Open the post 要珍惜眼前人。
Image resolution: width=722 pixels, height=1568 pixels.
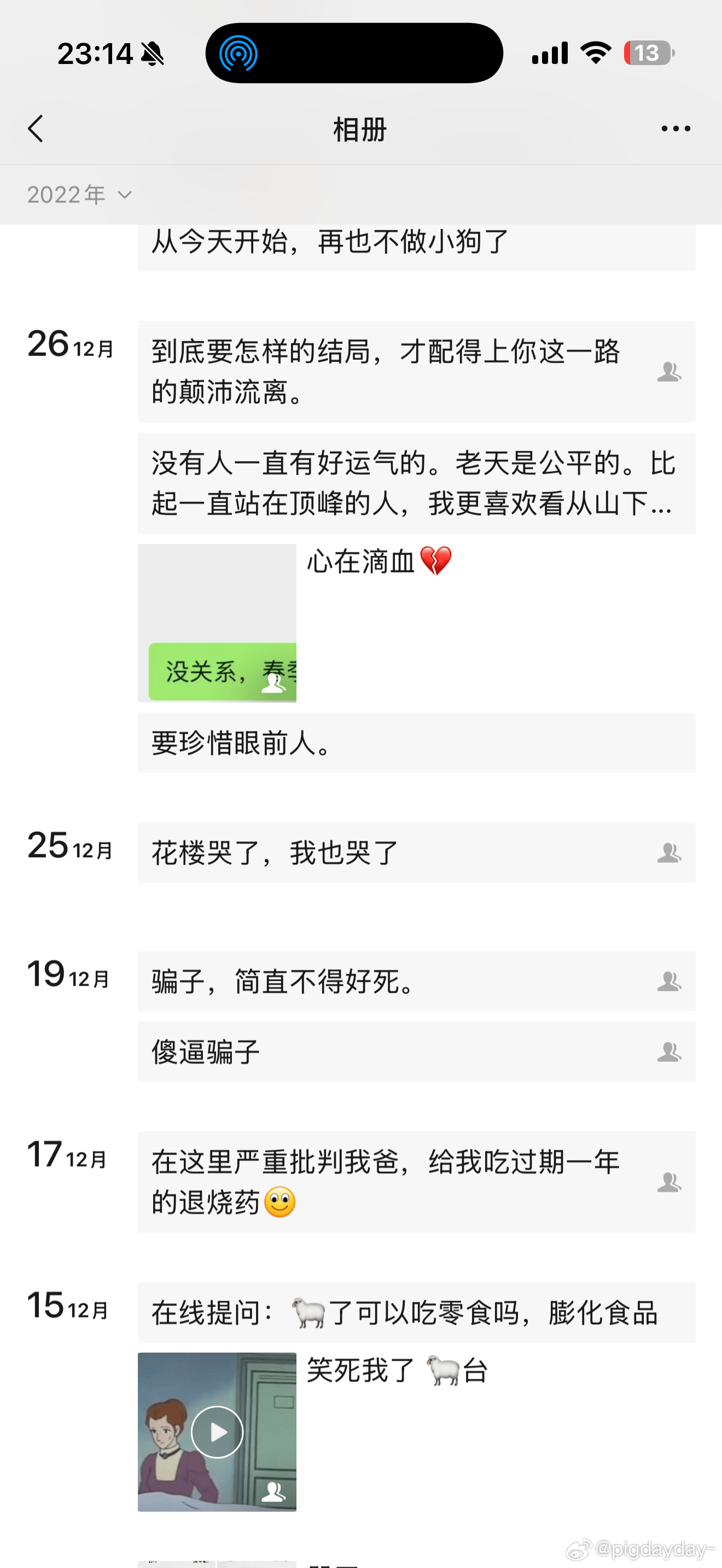tap(416, 742)
